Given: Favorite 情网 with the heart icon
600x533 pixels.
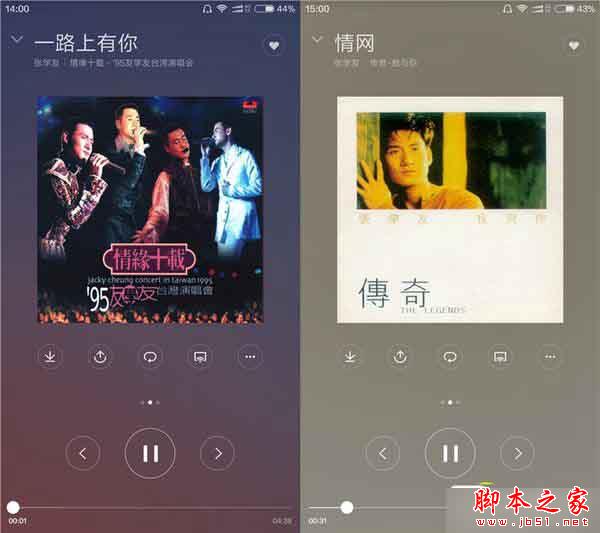Looking at the screenshot, I should 573,45.
